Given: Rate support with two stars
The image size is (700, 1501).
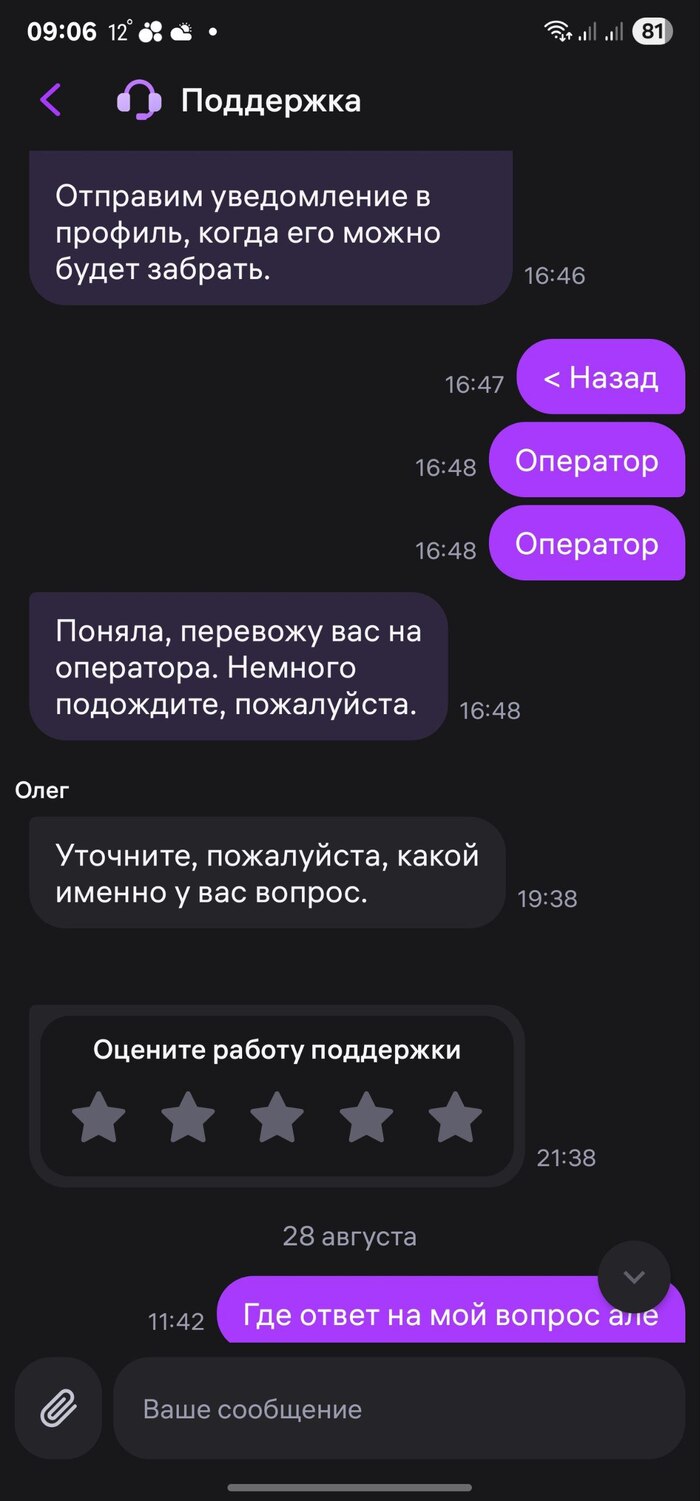Looking at the screenshot, I should [188, 1117].
